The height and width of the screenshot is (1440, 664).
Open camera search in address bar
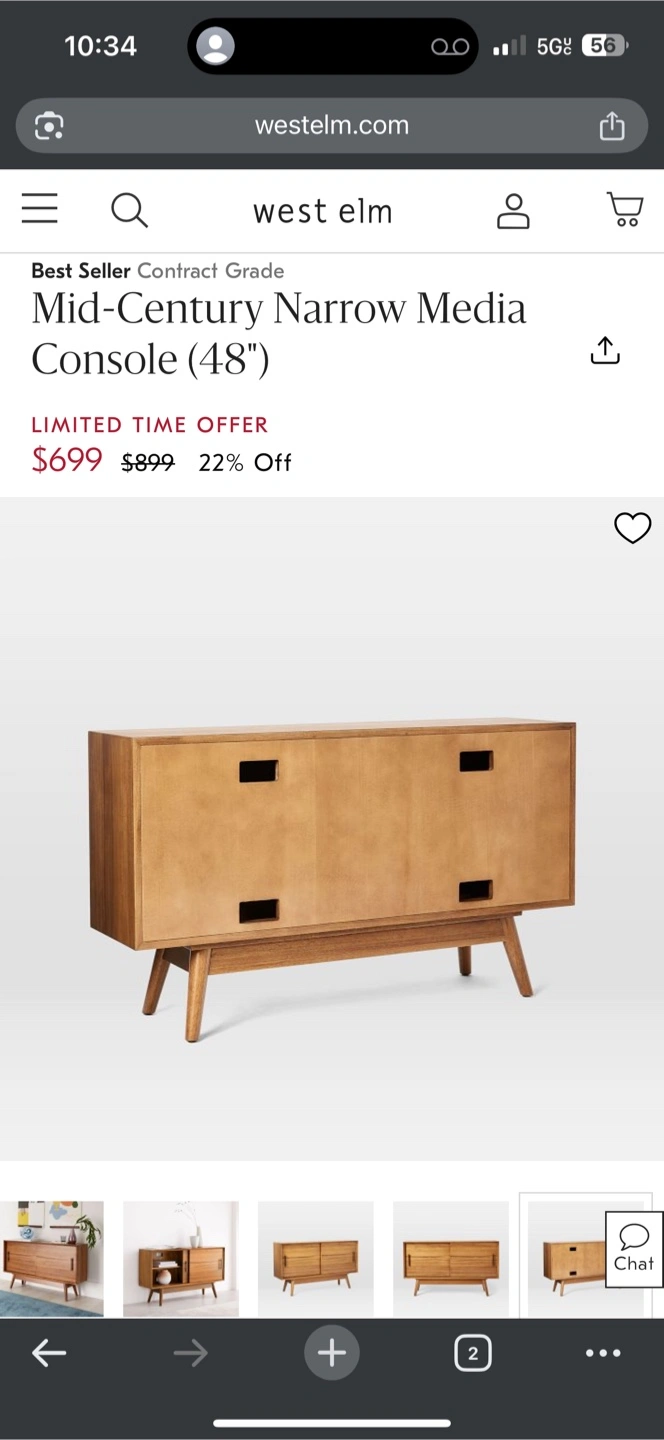click(x=49, y=126)
